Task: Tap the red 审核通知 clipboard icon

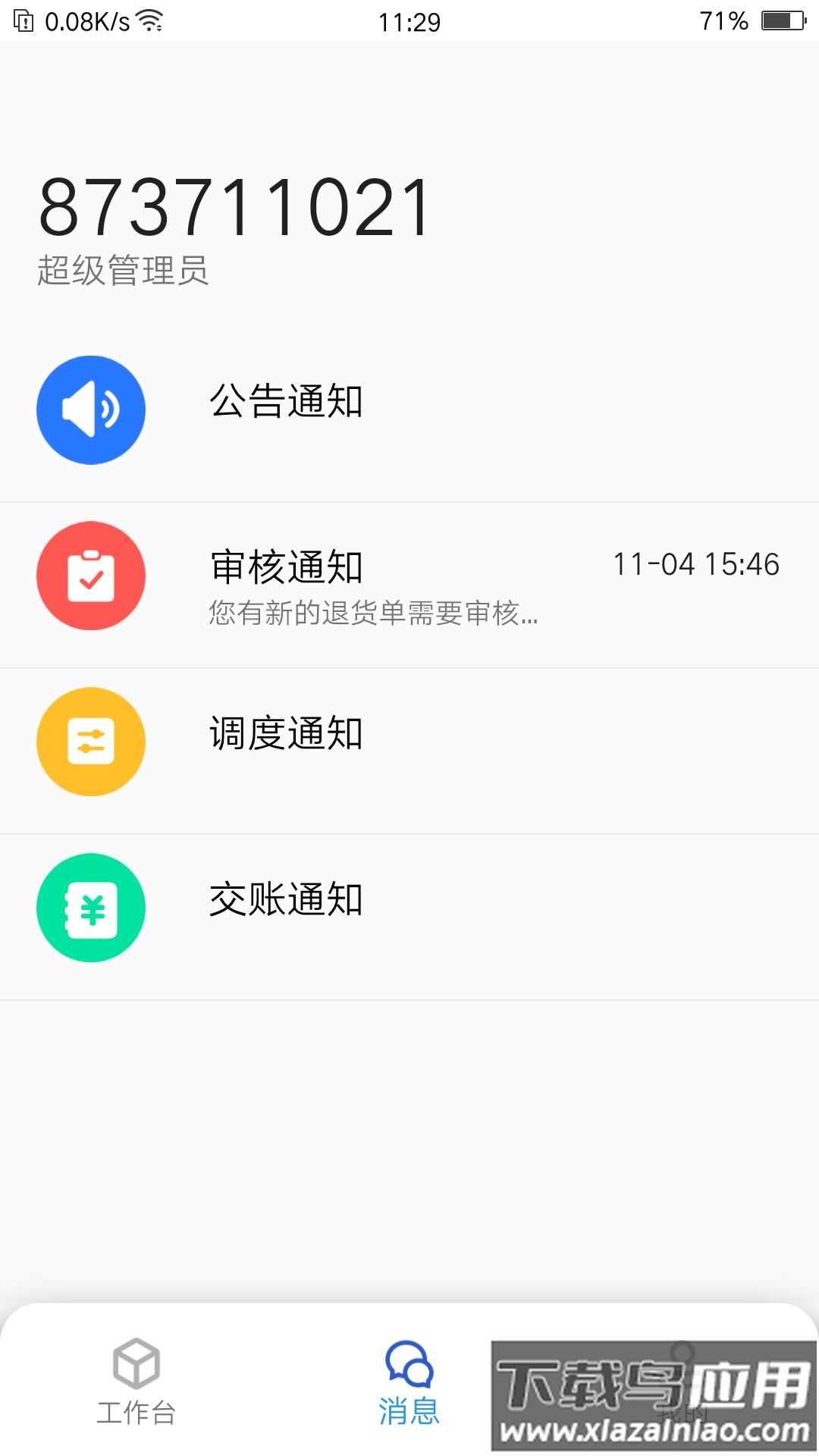Action: 91,576
